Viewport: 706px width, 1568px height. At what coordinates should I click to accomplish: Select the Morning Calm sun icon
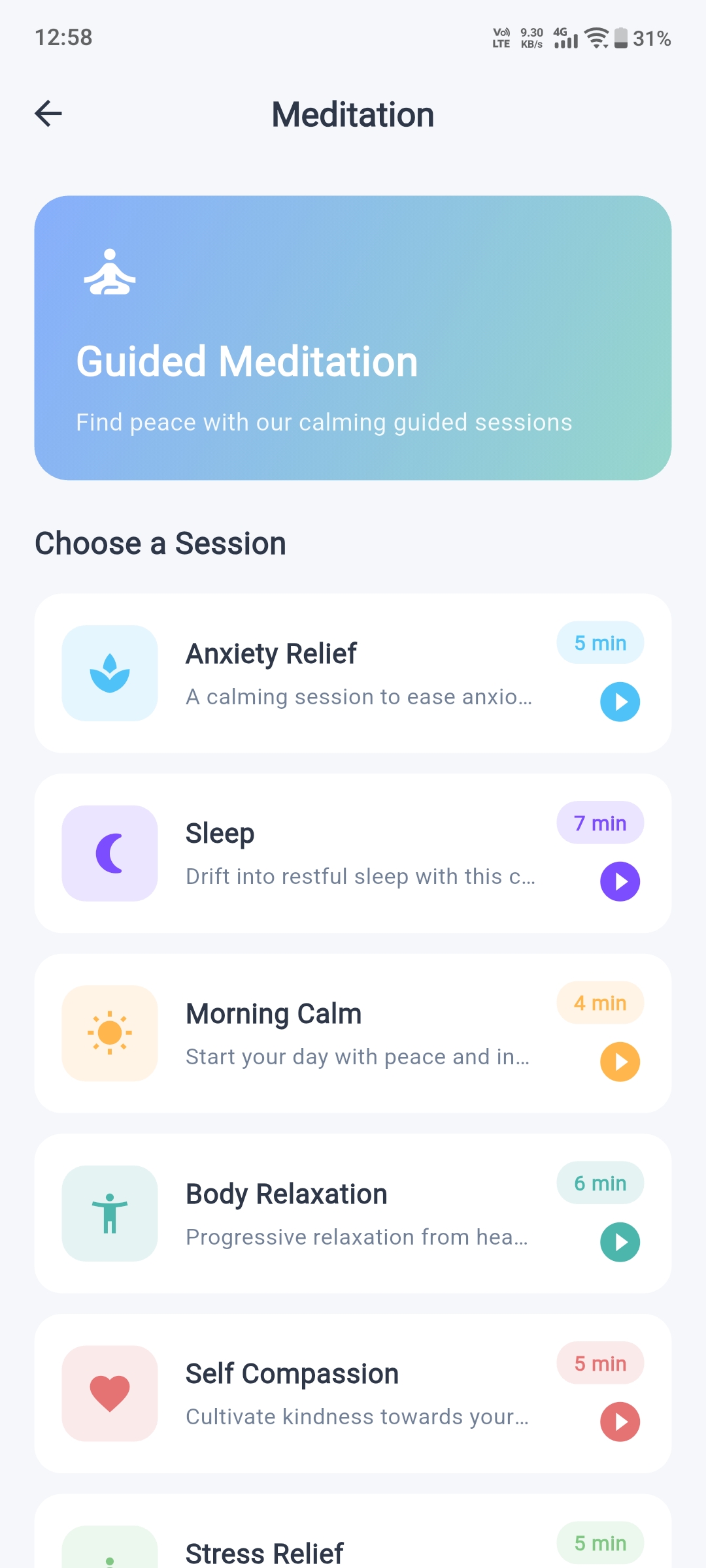pos(109,1032)
